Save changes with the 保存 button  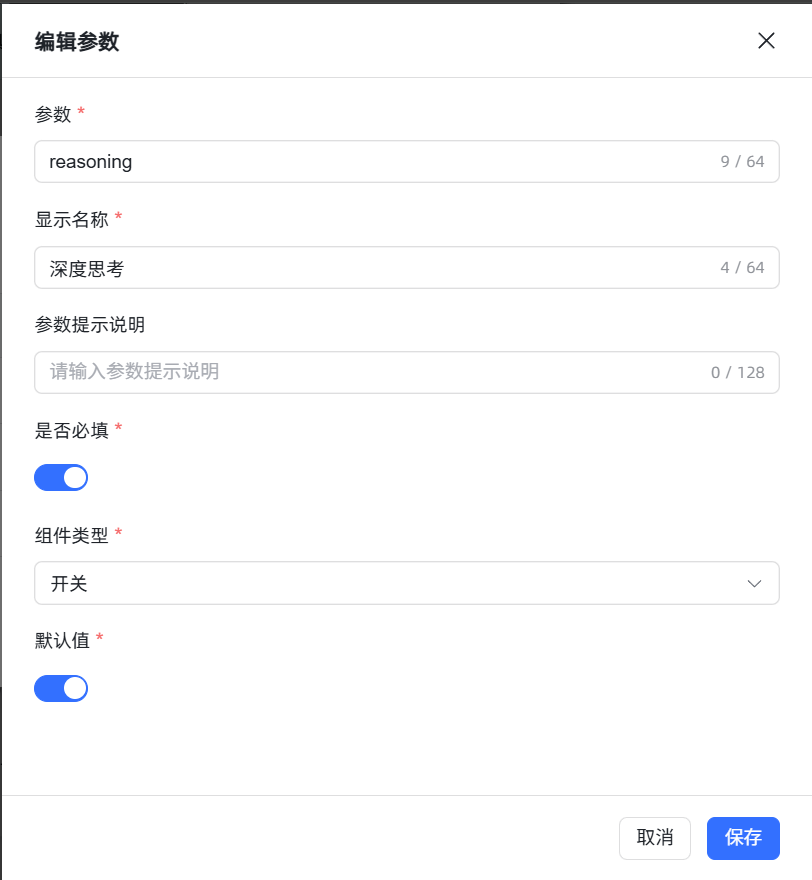pyautogui.click(x=743, y=838)
